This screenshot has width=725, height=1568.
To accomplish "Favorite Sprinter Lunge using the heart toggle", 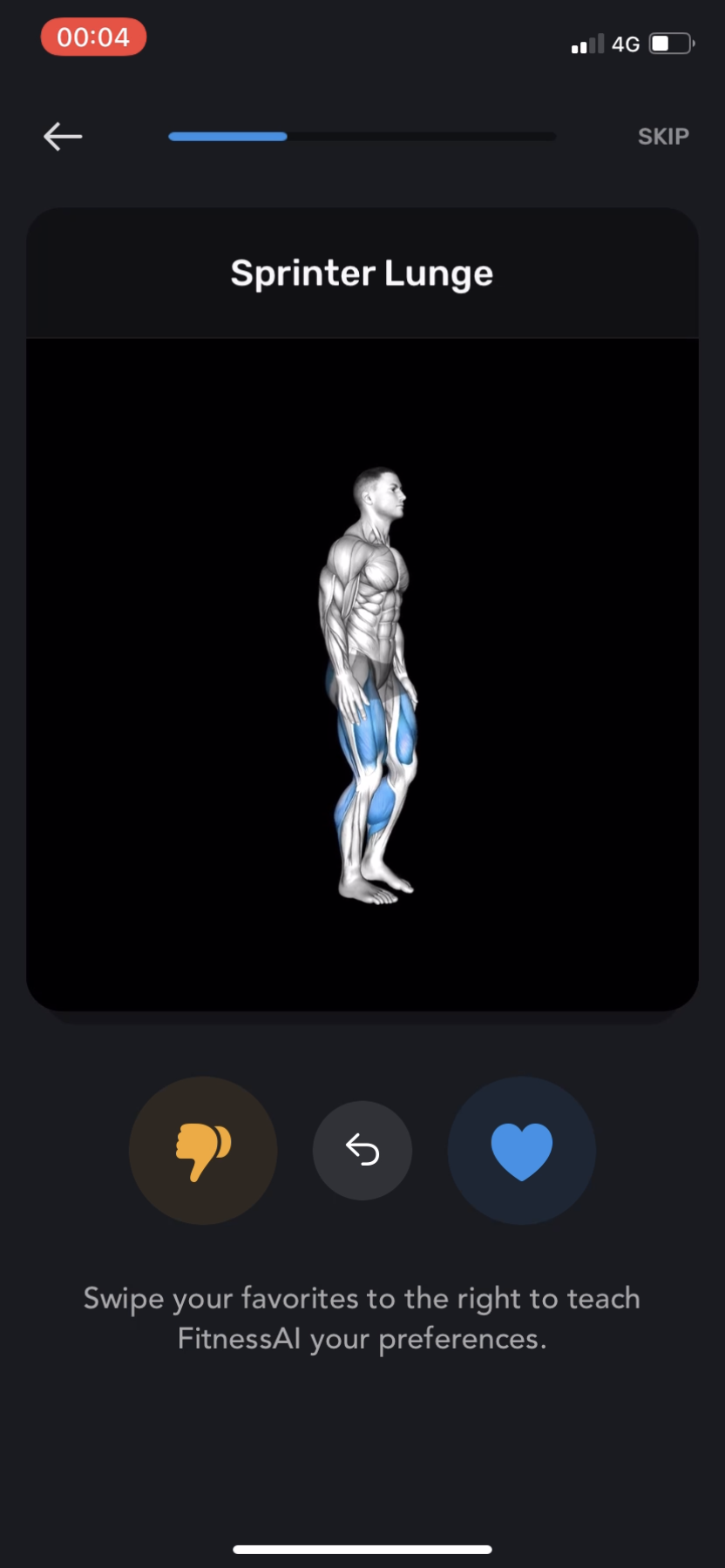I will click(521, 1150).
